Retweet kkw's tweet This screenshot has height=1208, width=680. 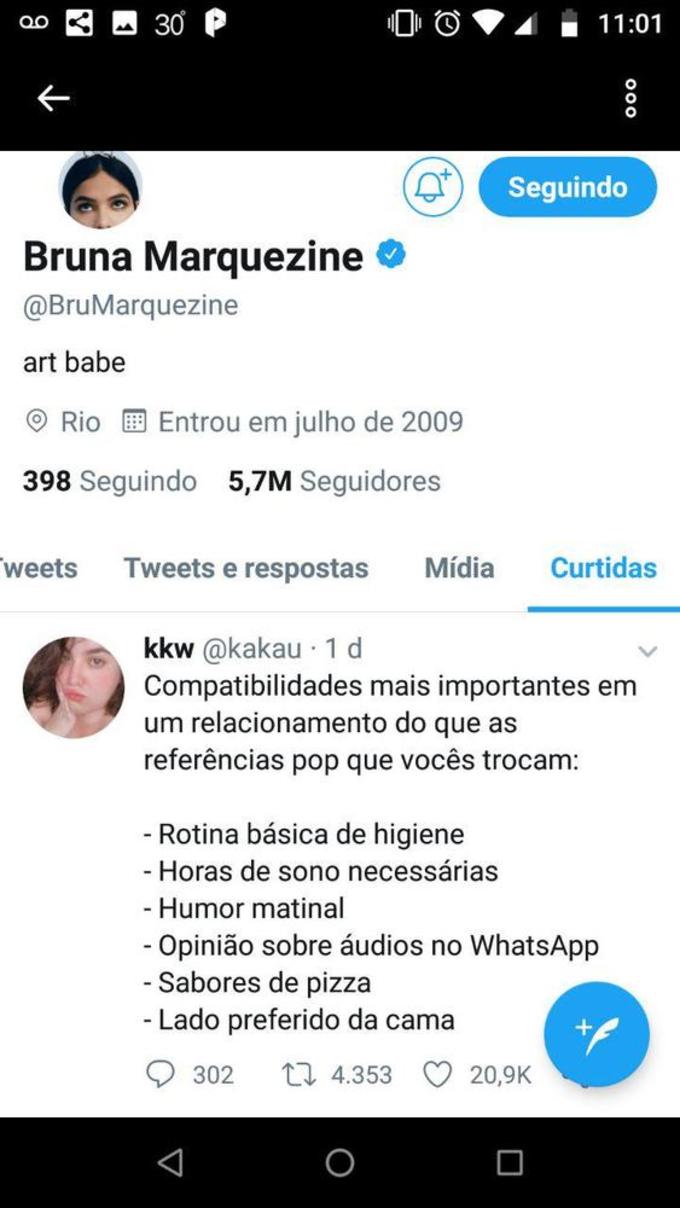point(296,1074)
